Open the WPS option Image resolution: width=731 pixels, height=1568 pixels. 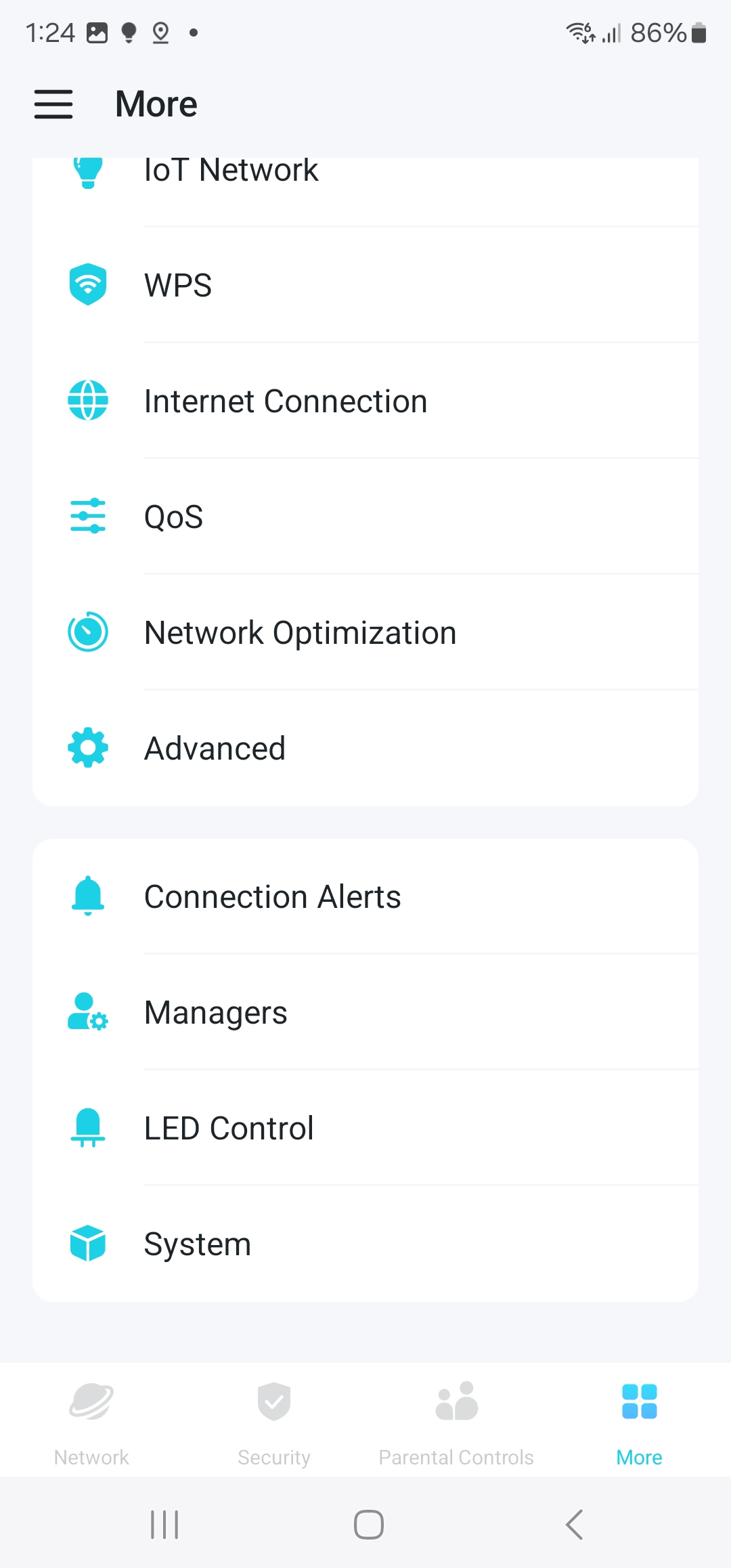pyautogui.click(x=365, y=285)
